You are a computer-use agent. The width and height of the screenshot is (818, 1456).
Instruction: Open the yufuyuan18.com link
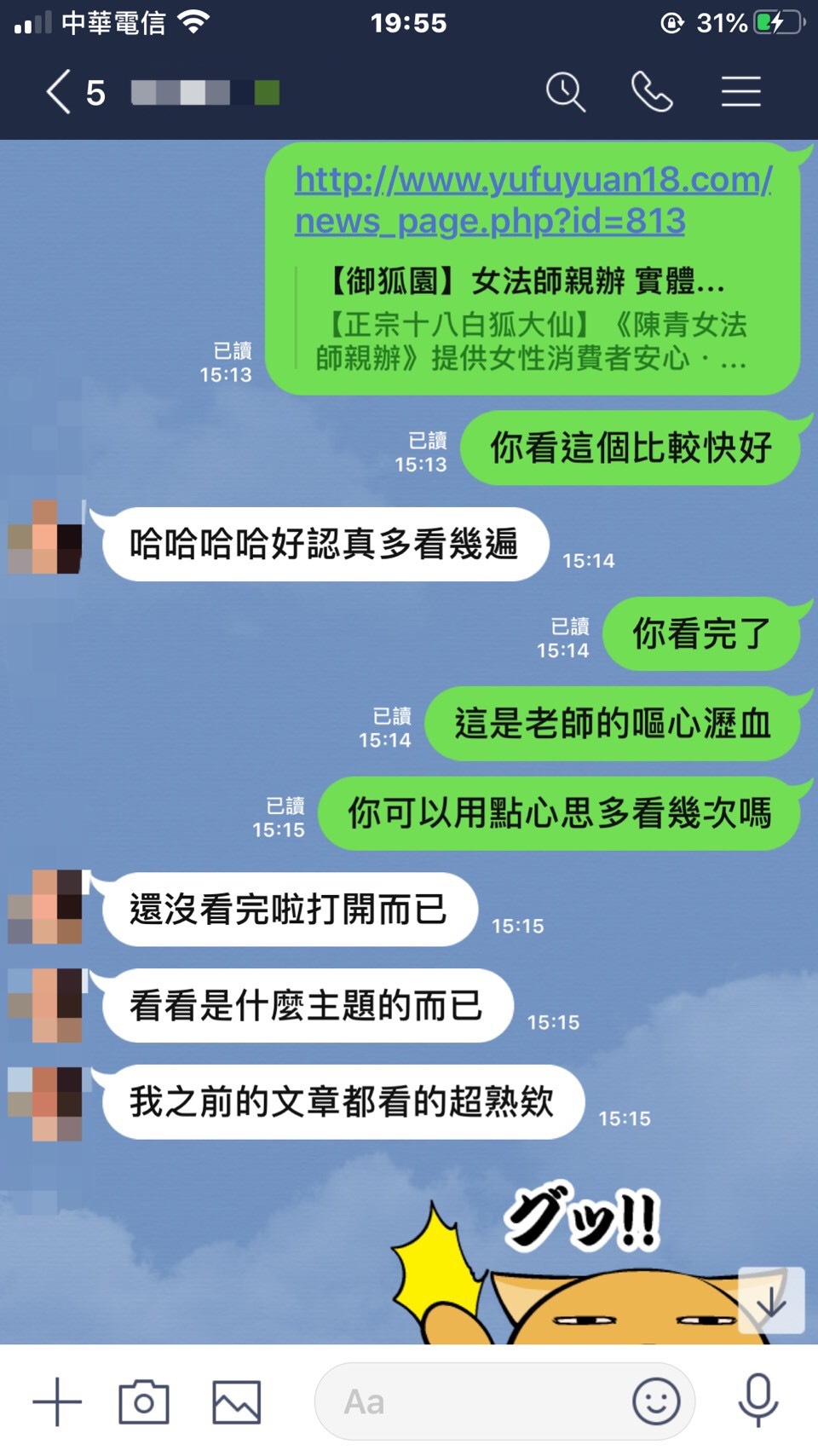(533, 200)
